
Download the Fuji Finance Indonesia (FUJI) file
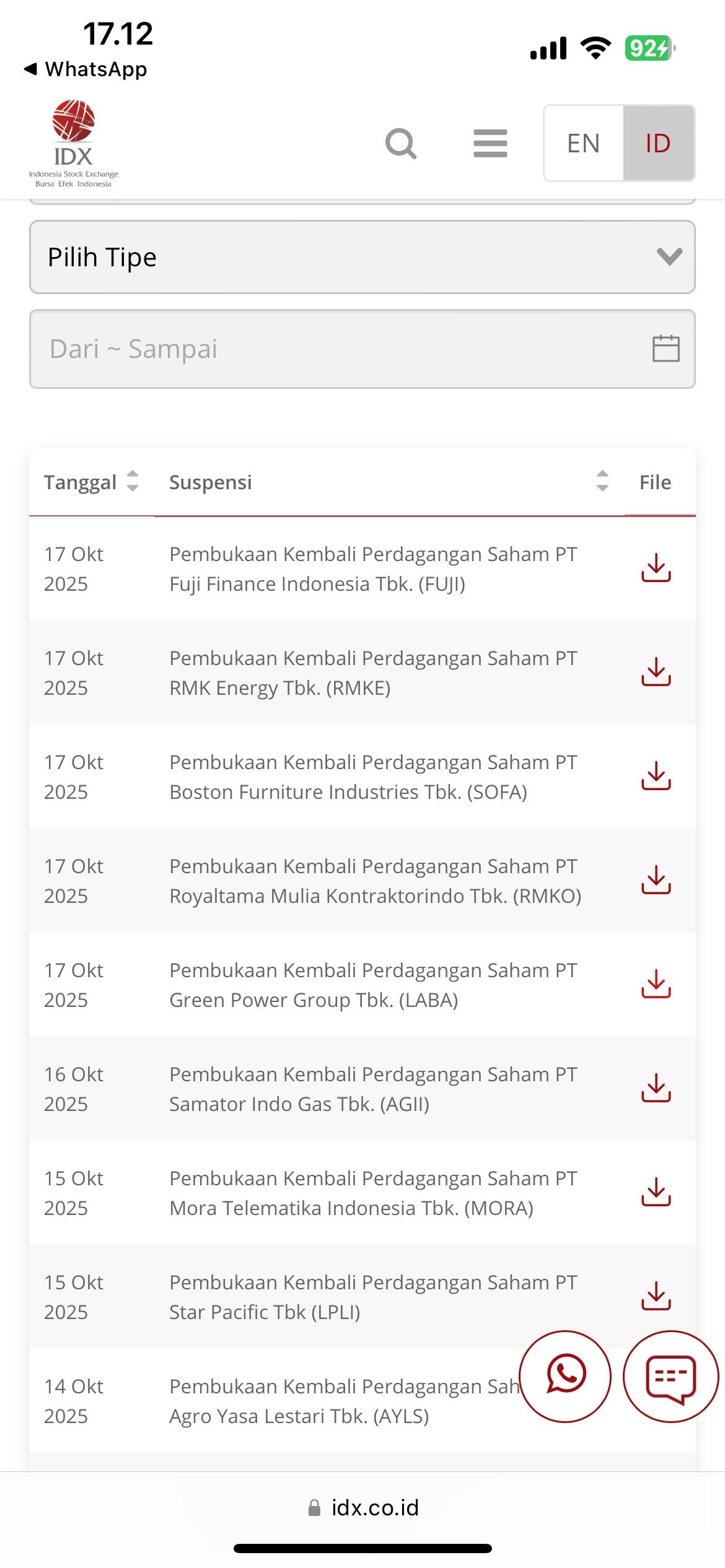[x=656, y=568]
